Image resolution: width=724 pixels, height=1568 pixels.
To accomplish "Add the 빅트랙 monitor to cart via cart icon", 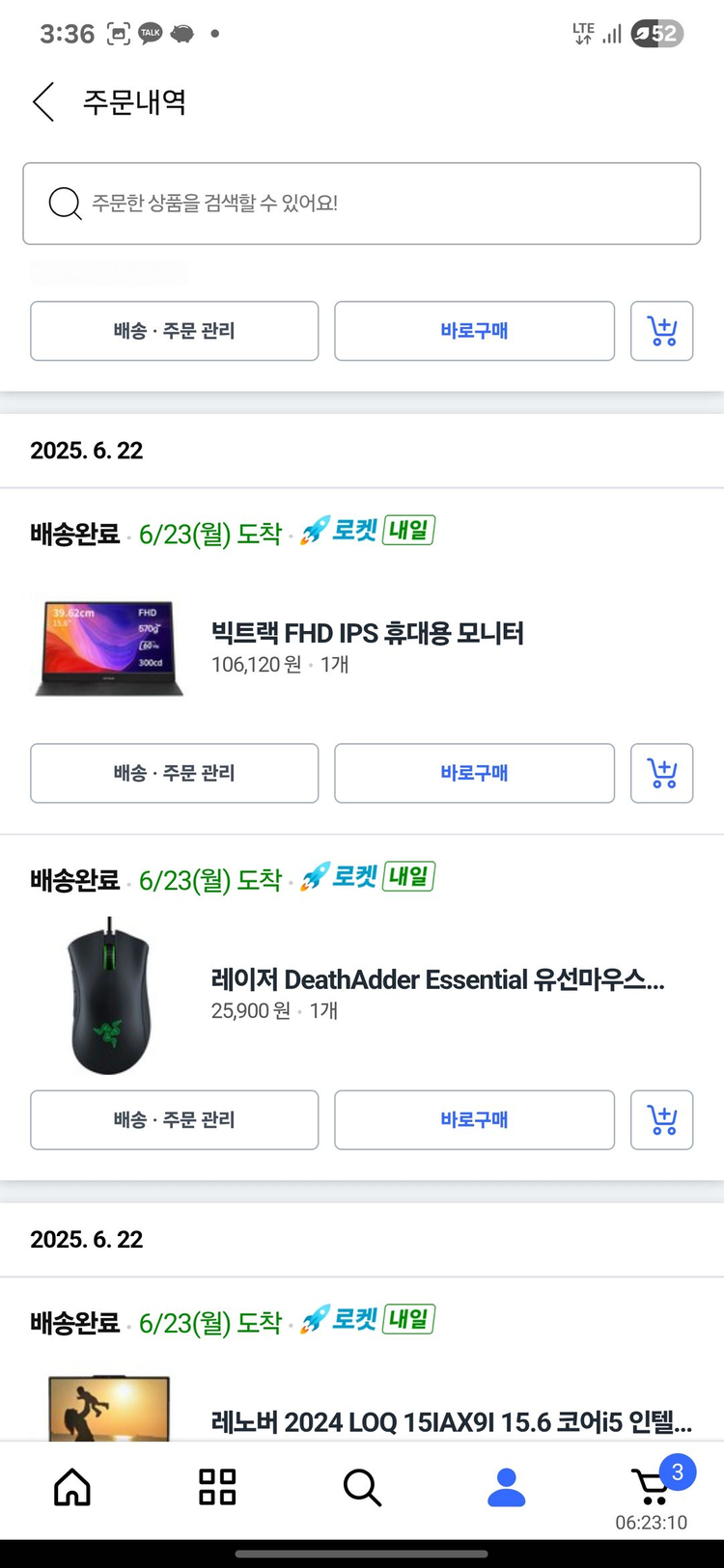I will [x=662, y=773].
